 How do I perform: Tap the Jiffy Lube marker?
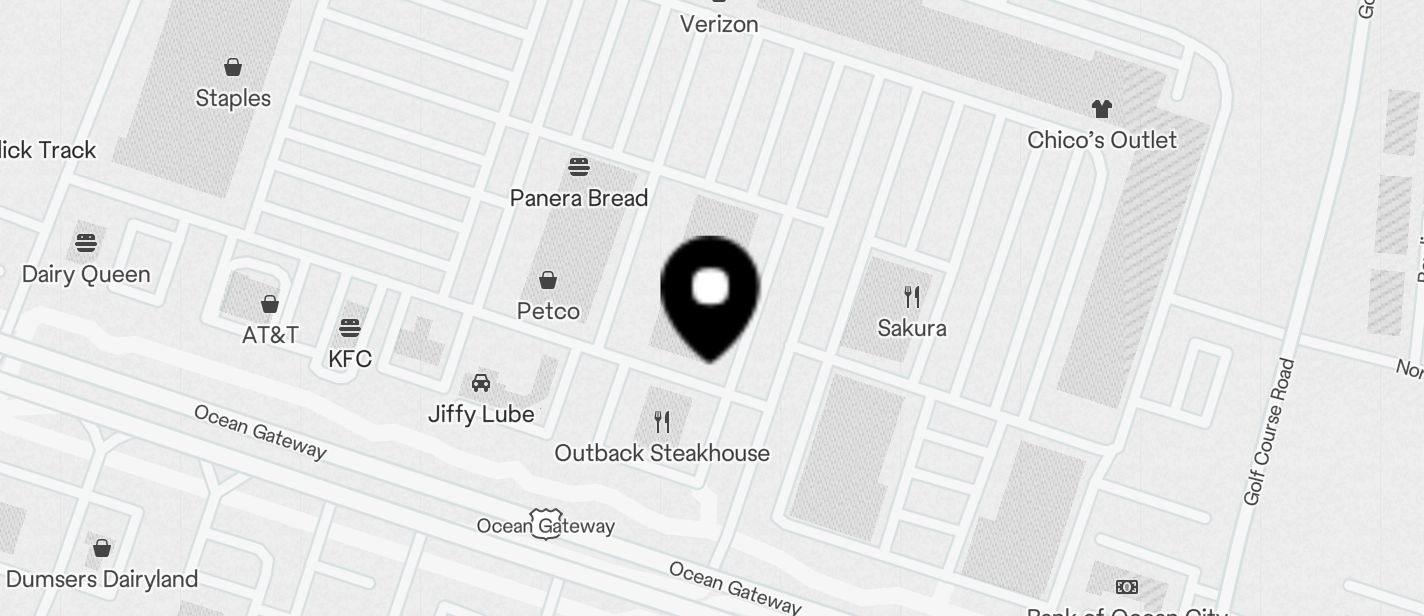coord(481,383)
